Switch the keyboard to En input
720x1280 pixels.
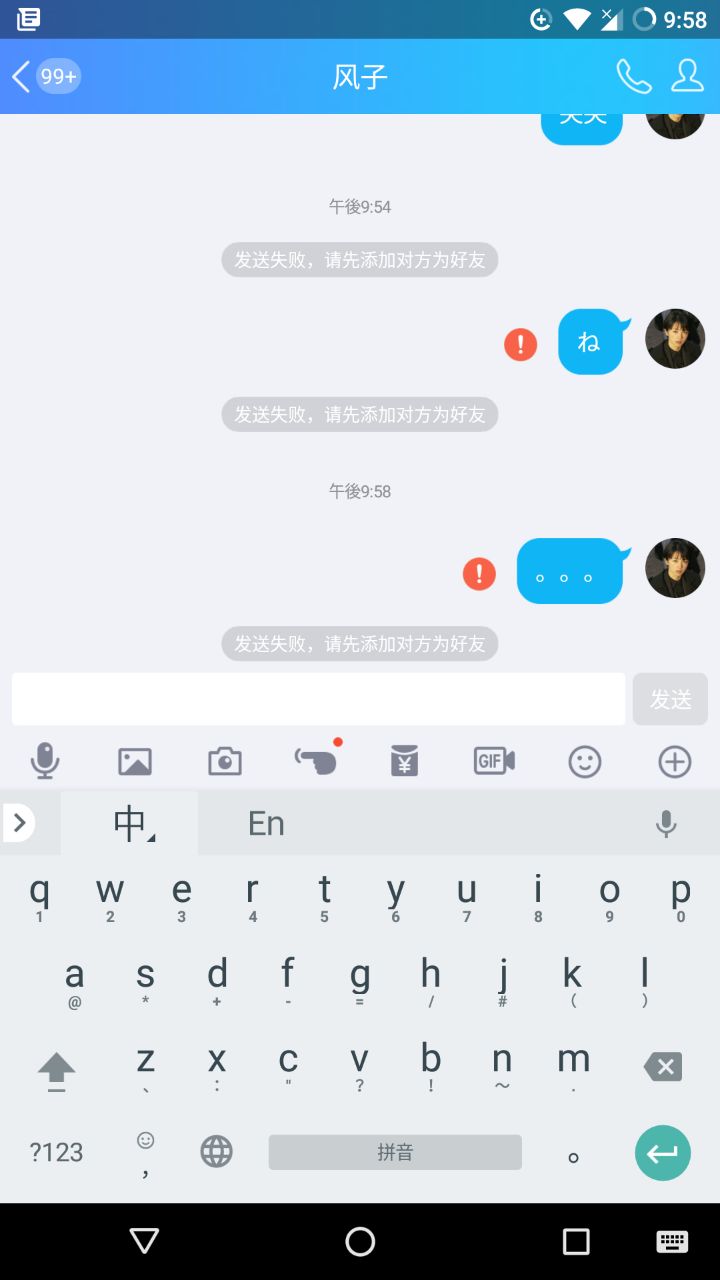[x=266, y=823]
